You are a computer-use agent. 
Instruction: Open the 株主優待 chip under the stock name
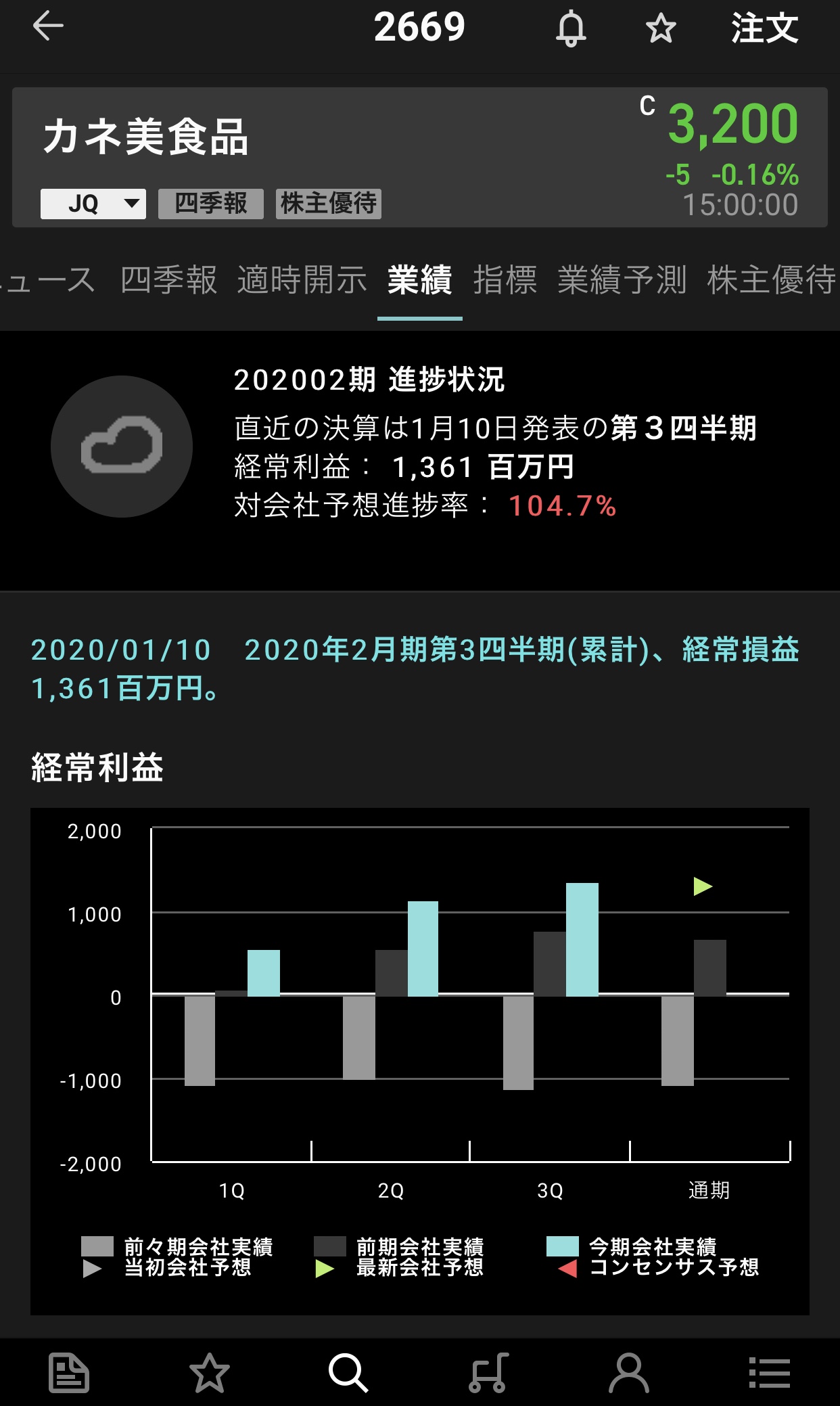click(328, 204)
